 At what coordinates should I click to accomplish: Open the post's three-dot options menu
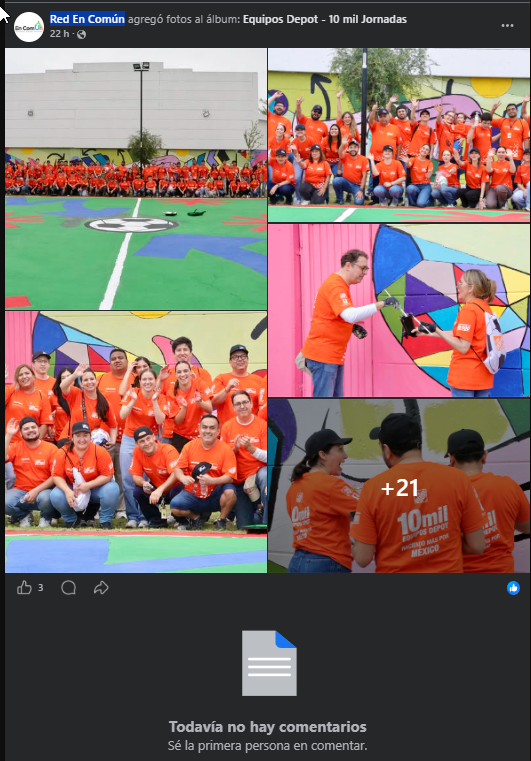pos(507,26)
